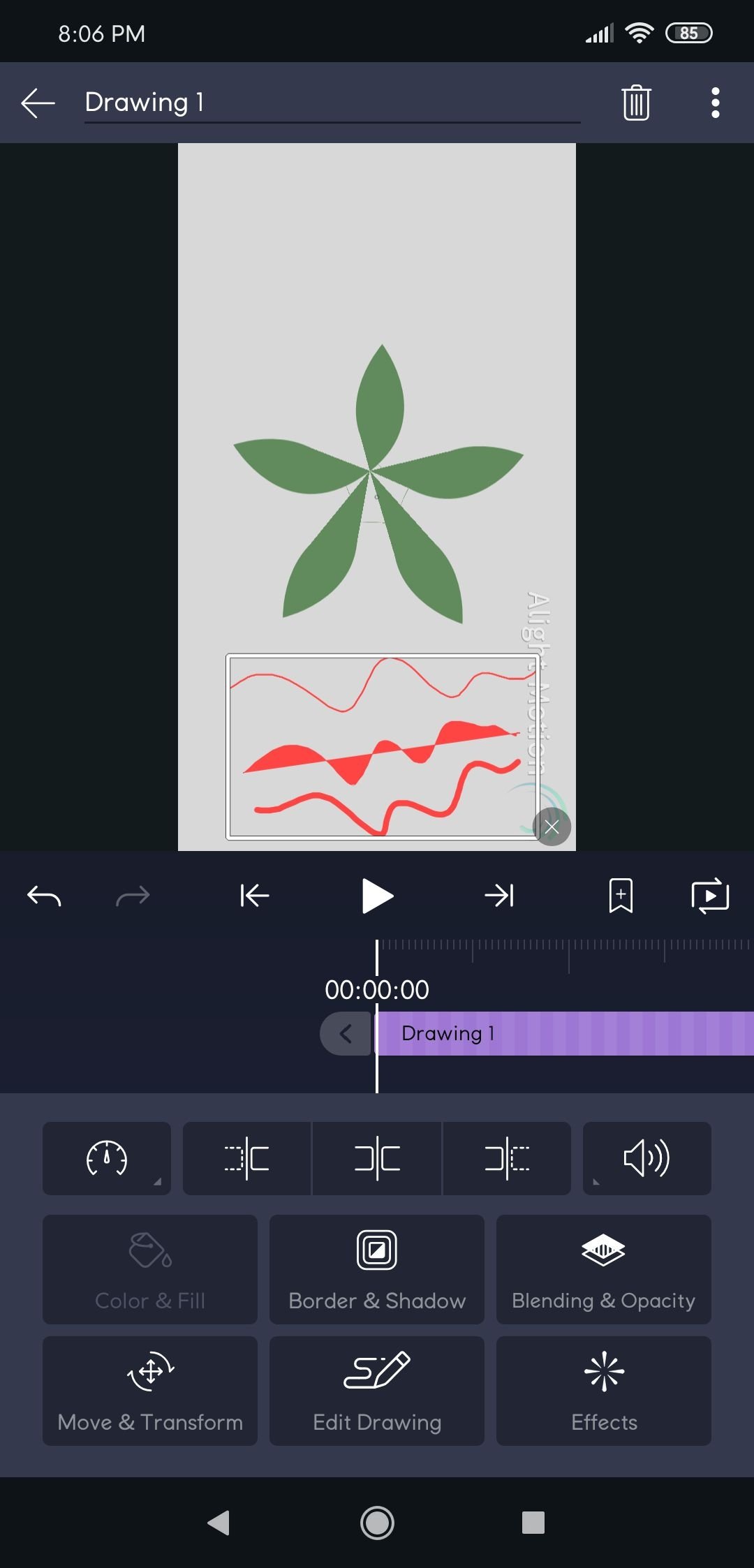
Task: Select Edit Drawing
Action: coord(377,1391)
